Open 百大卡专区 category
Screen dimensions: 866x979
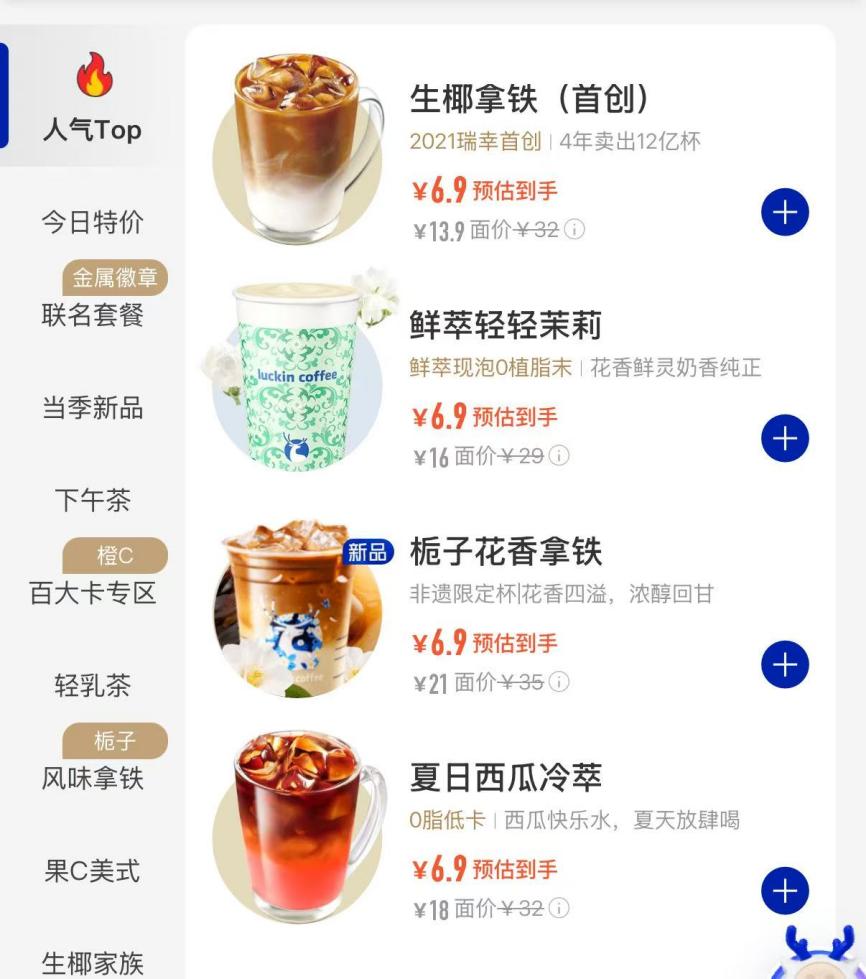tap(92, 593)
